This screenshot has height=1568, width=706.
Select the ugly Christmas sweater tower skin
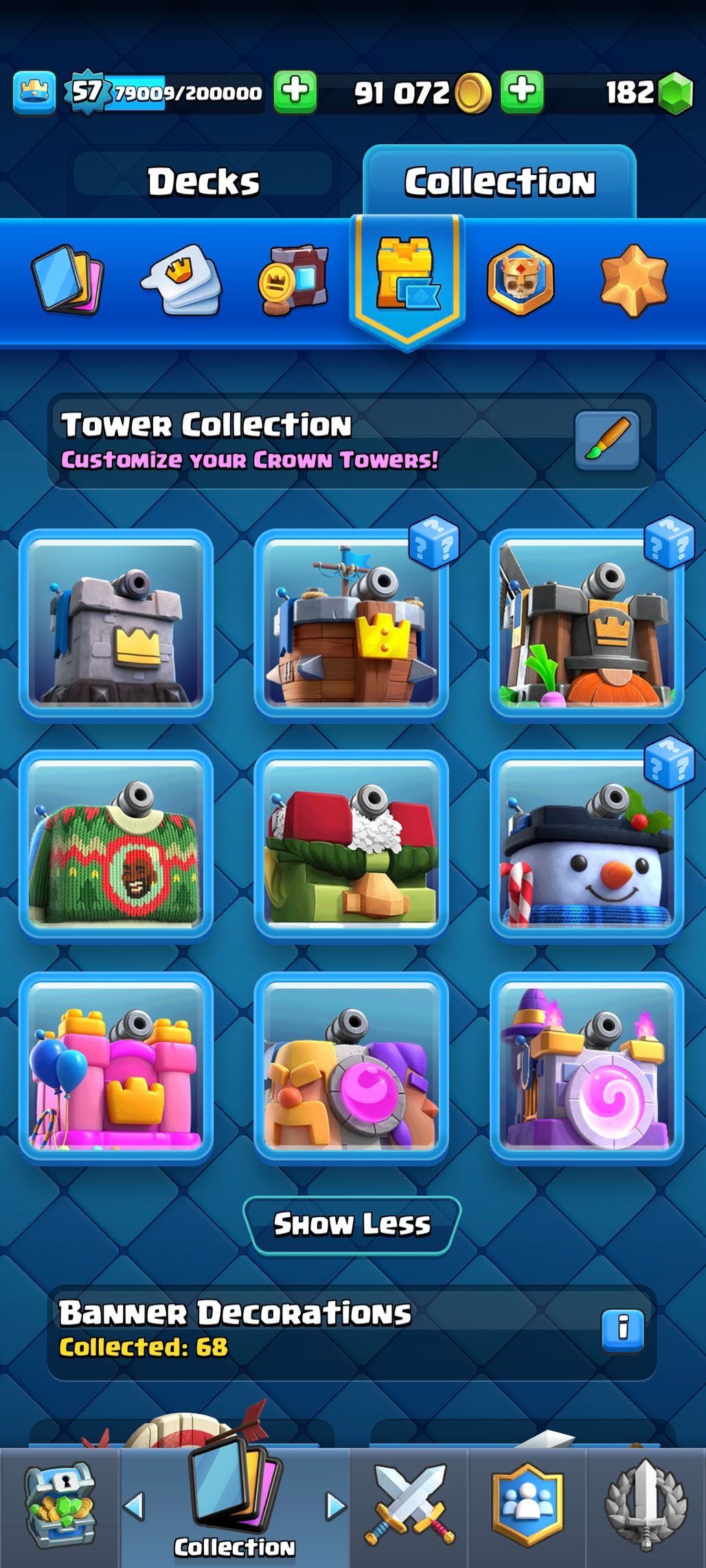115,844
